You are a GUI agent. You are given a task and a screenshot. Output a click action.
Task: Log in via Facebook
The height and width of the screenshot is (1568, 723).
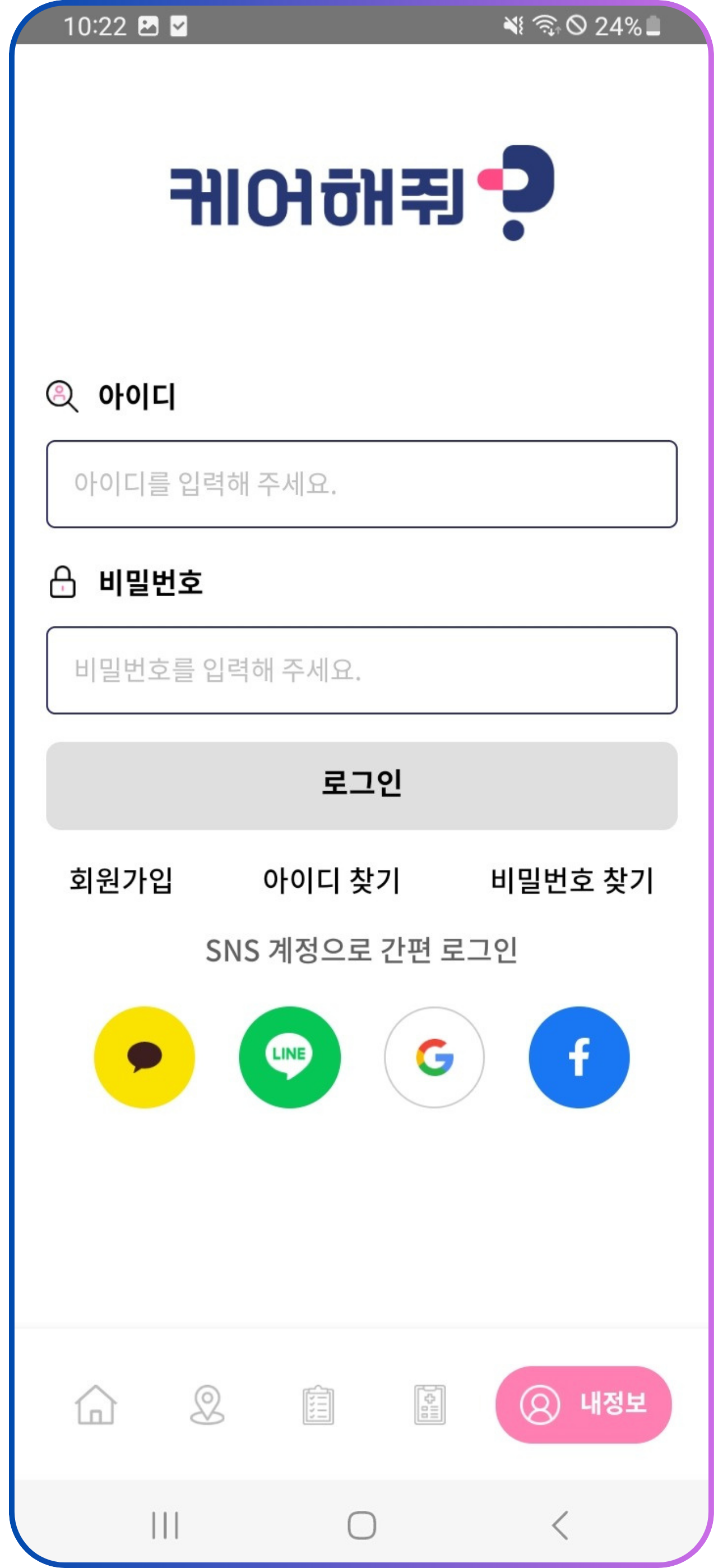click(x=579, y=1057)
